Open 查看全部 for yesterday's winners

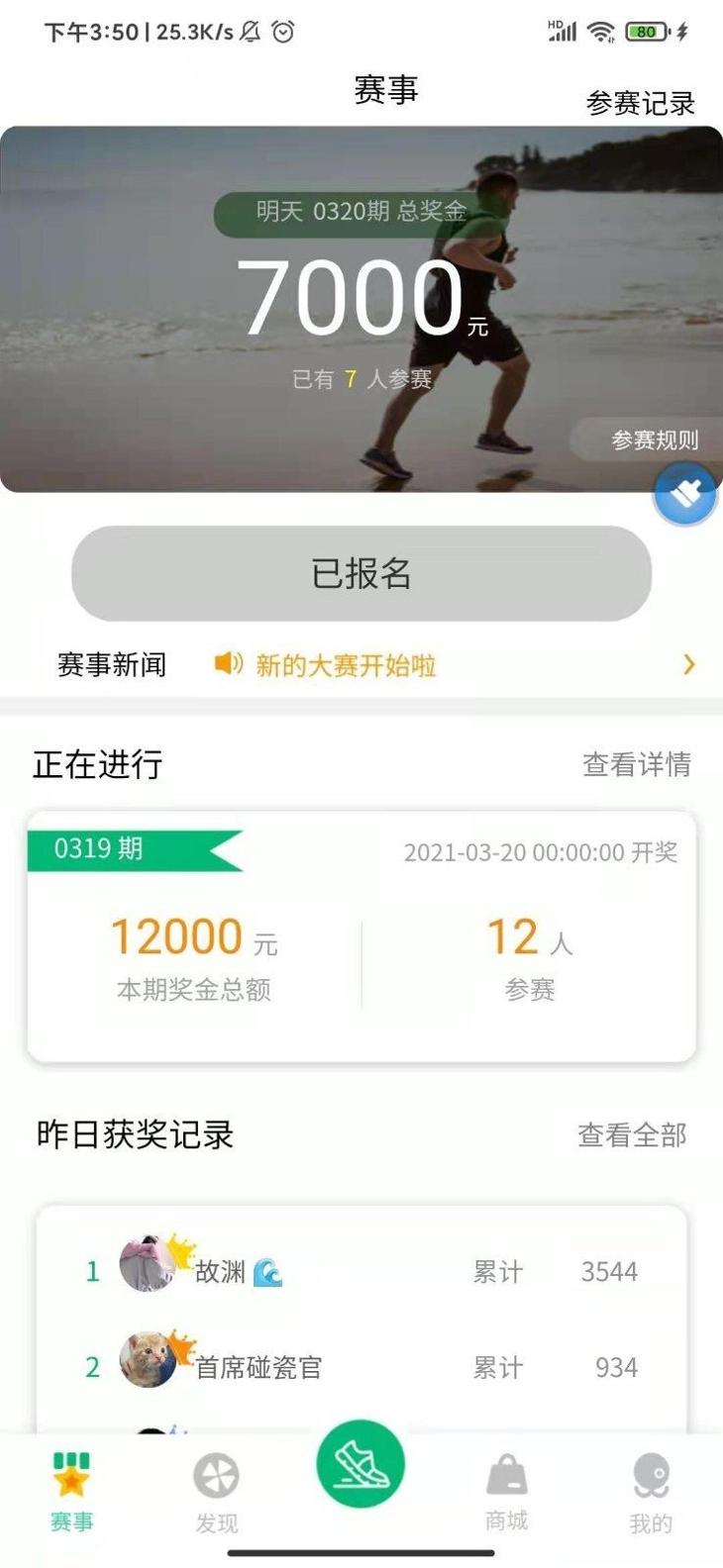click(x=632, y=1136)
